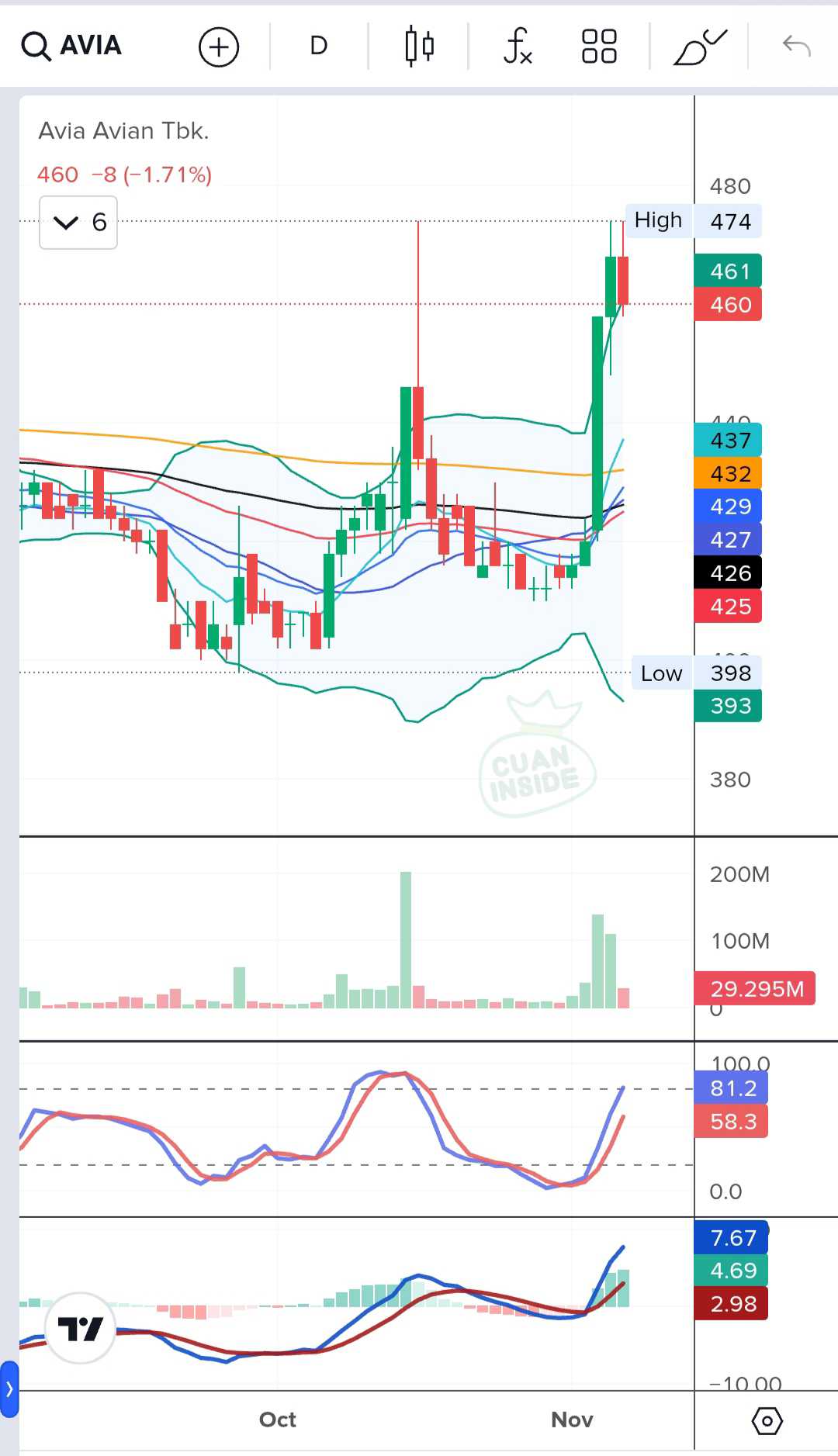The height and width of the screenshot is (1456, 838).
Task: Open the indicators function menu
Action: [x=518, y=47]
